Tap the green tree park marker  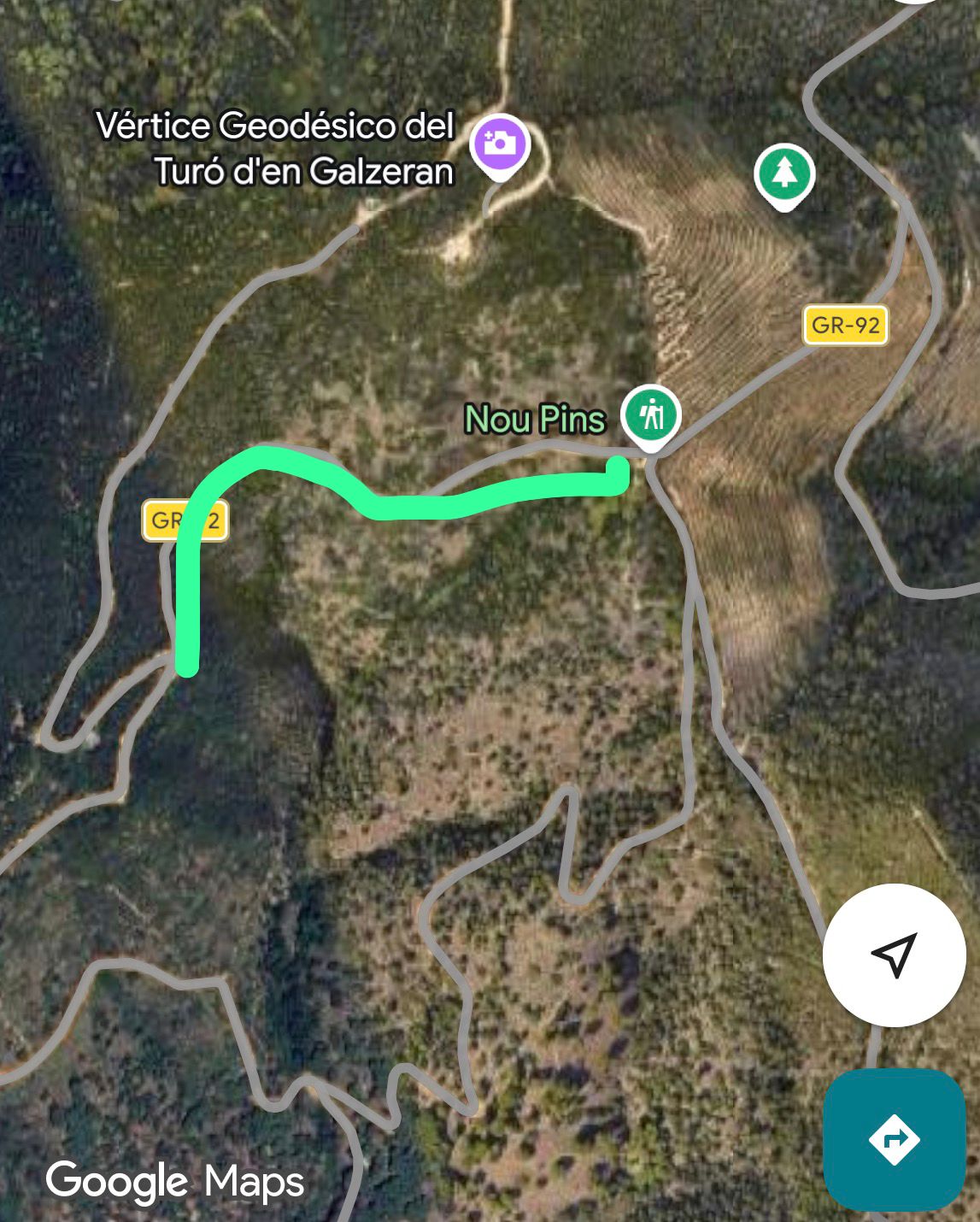point(783,174)
